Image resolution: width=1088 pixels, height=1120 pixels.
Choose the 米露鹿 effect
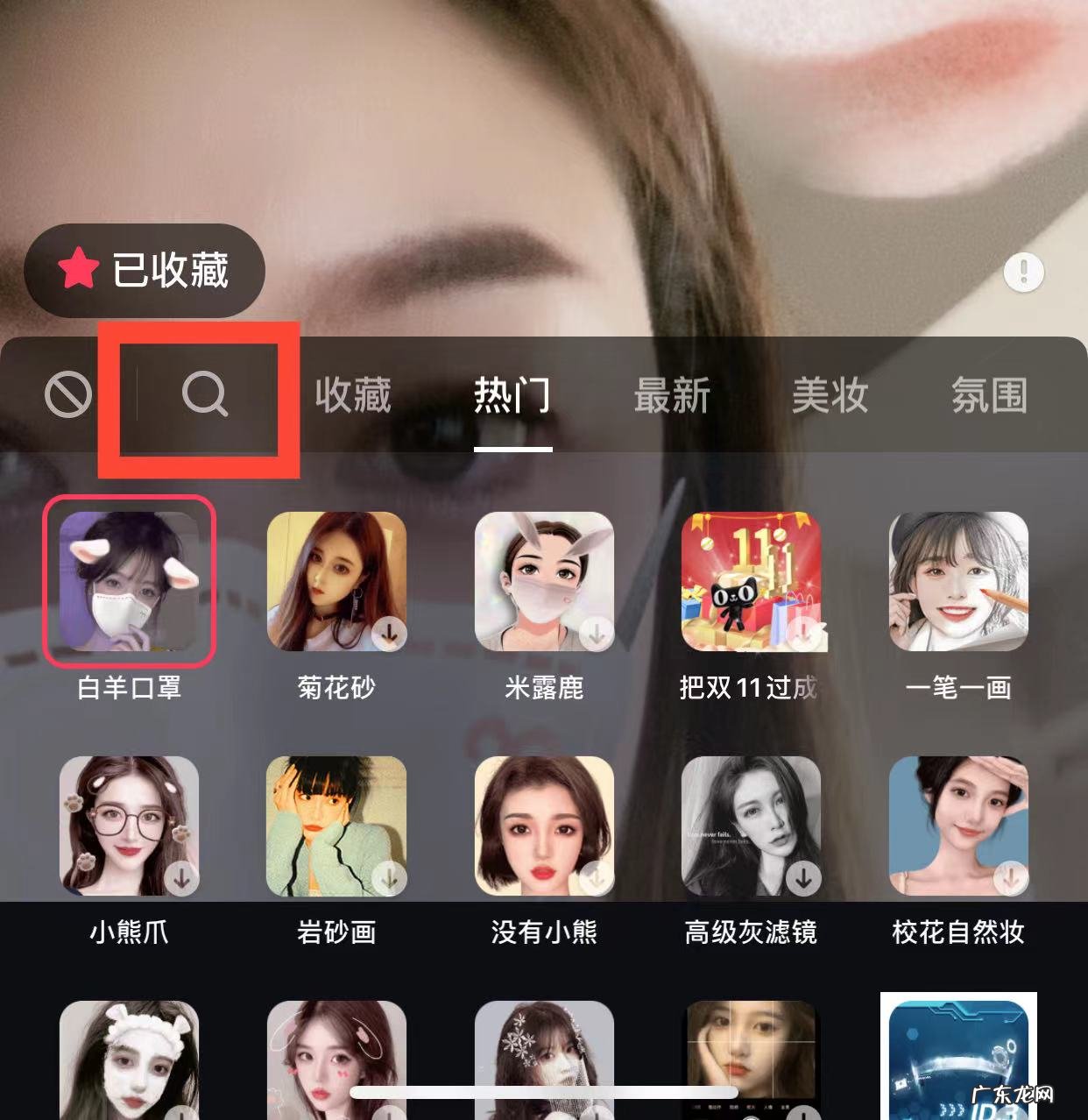[x=544, y=582]
